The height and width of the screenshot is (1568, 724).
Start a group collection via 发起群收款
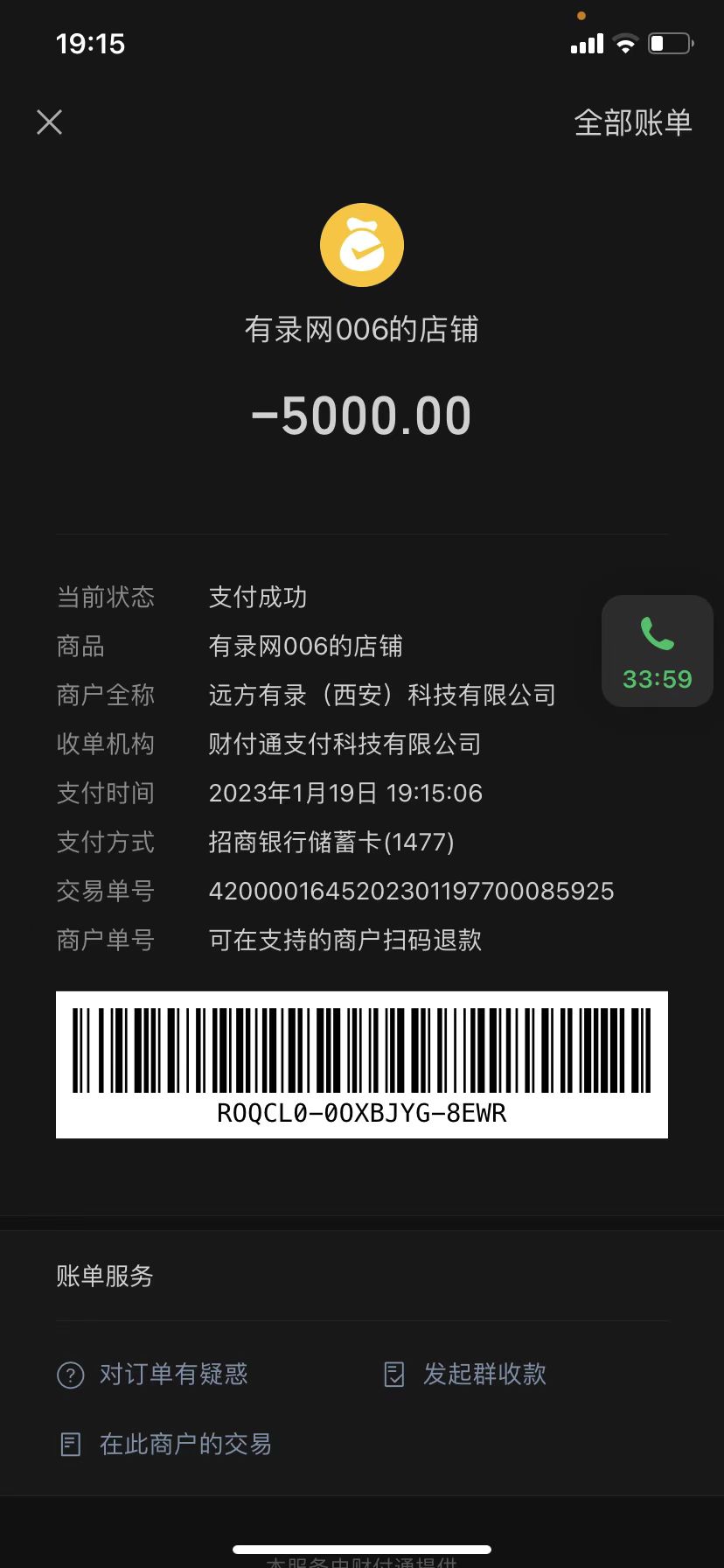click(466, 1374)
